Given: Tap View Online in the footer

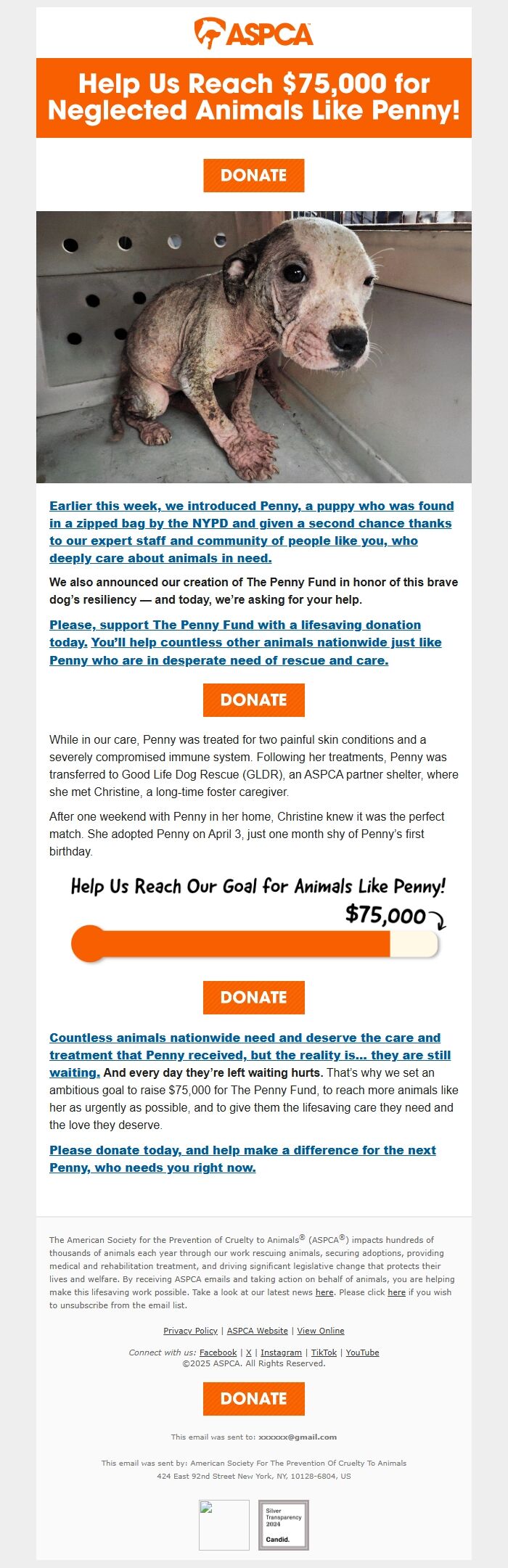Looking at the screenshot, I should (321, 1331).
